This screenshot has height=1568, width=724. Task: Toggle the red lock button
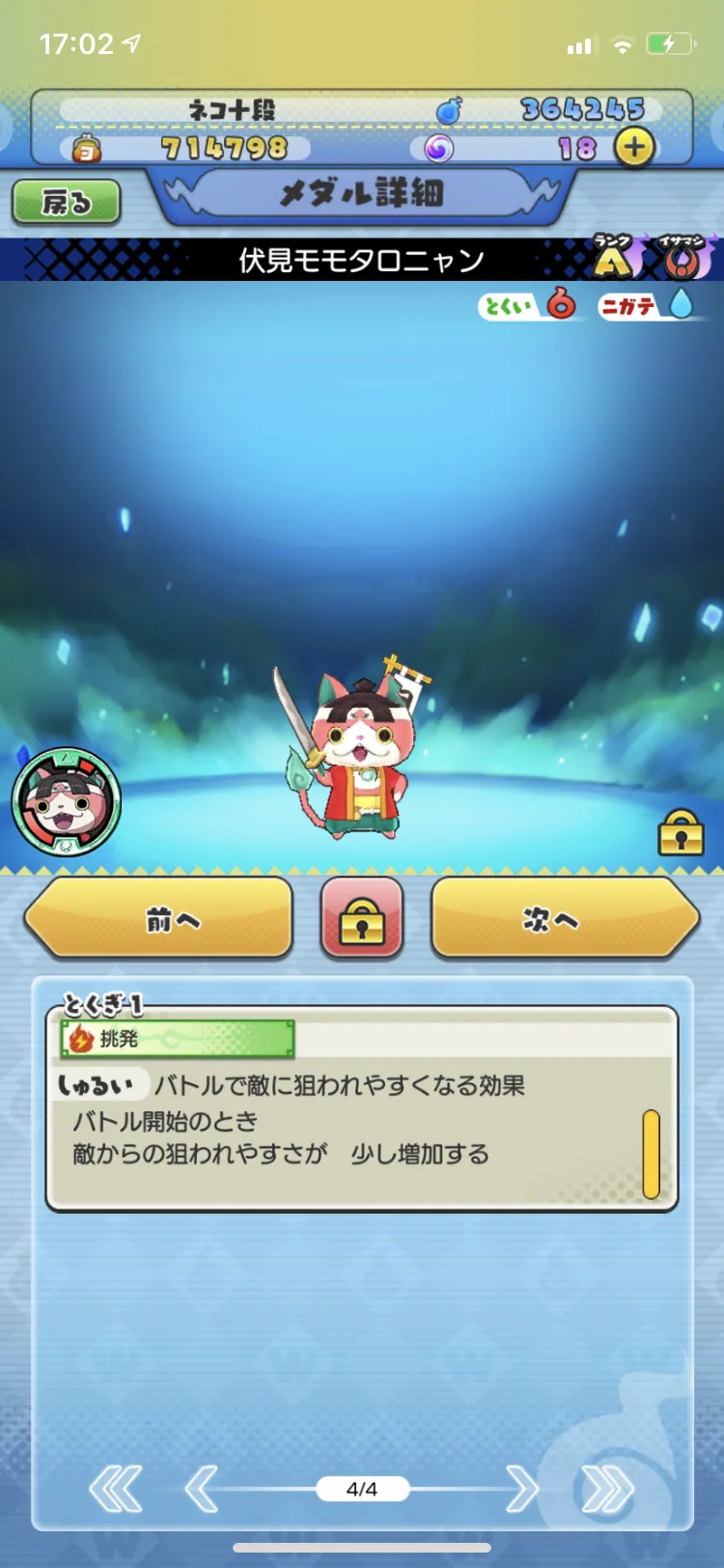pos(362,918)
